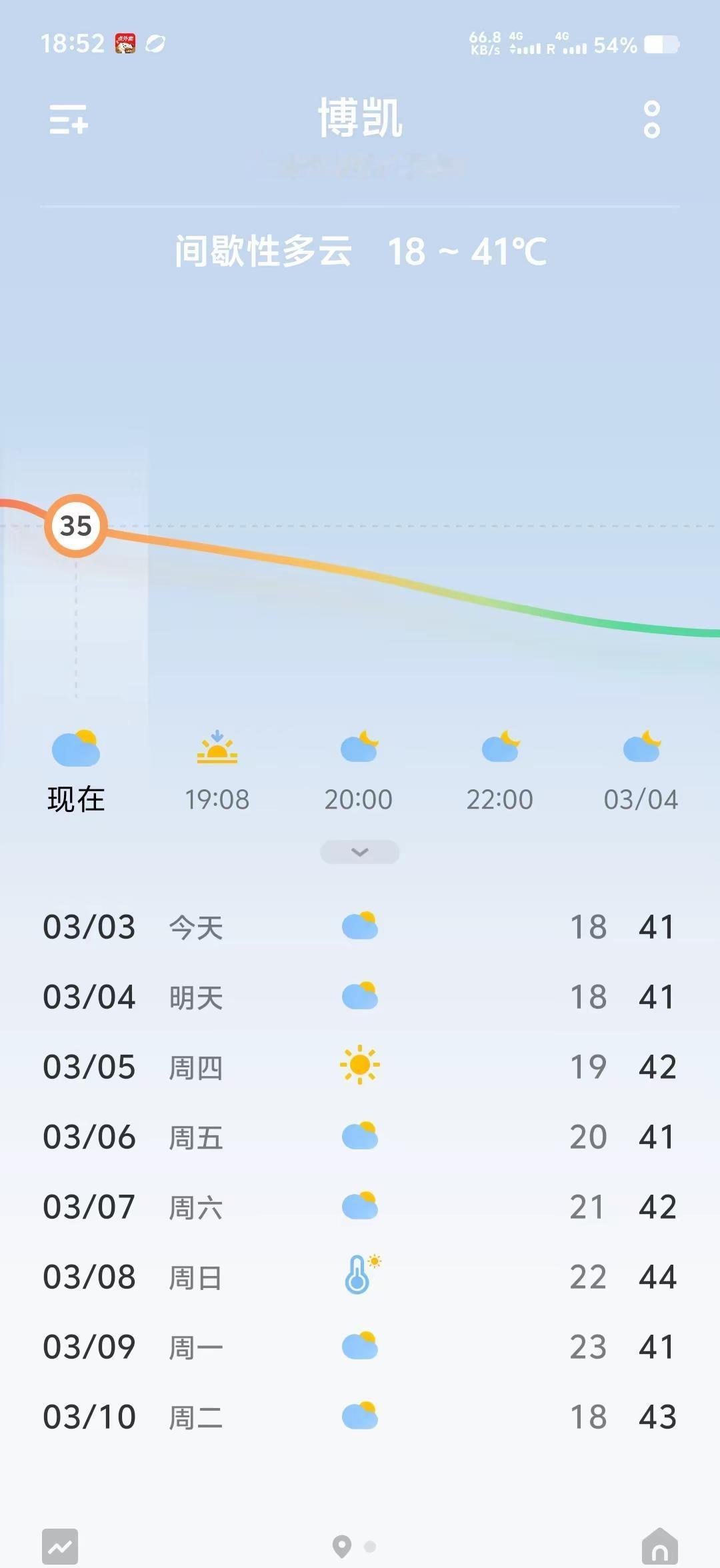Expand the hourly forecast with the chevron
Screen dimensions: 720x1568
pyautogui.click(x=359, y=852)
